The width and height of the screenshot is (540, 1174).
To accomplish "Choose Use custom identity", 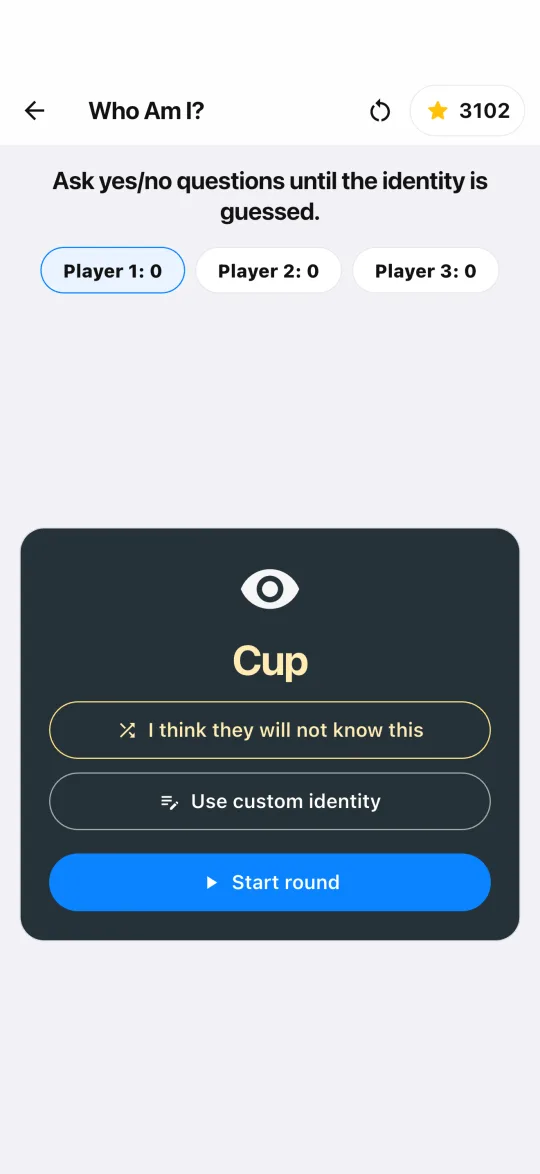I will [x=270, y=801].
